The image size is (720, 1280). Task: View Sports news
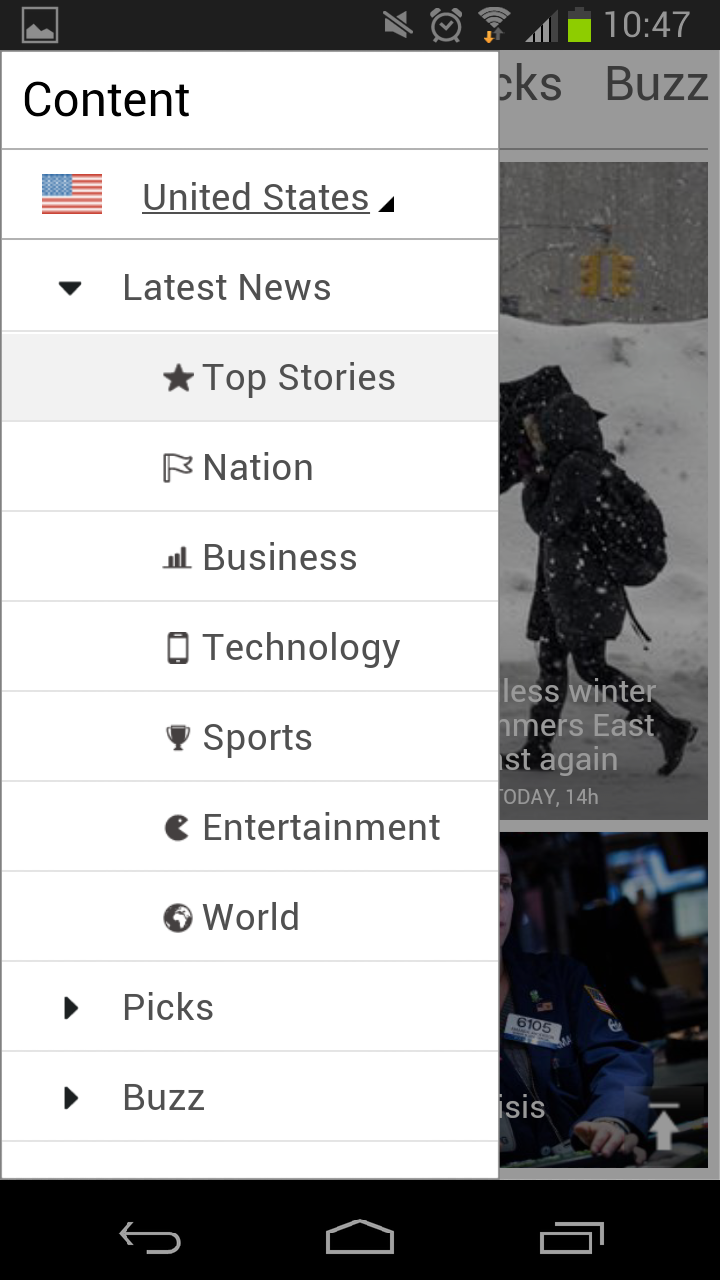click(x=257, y=737)
